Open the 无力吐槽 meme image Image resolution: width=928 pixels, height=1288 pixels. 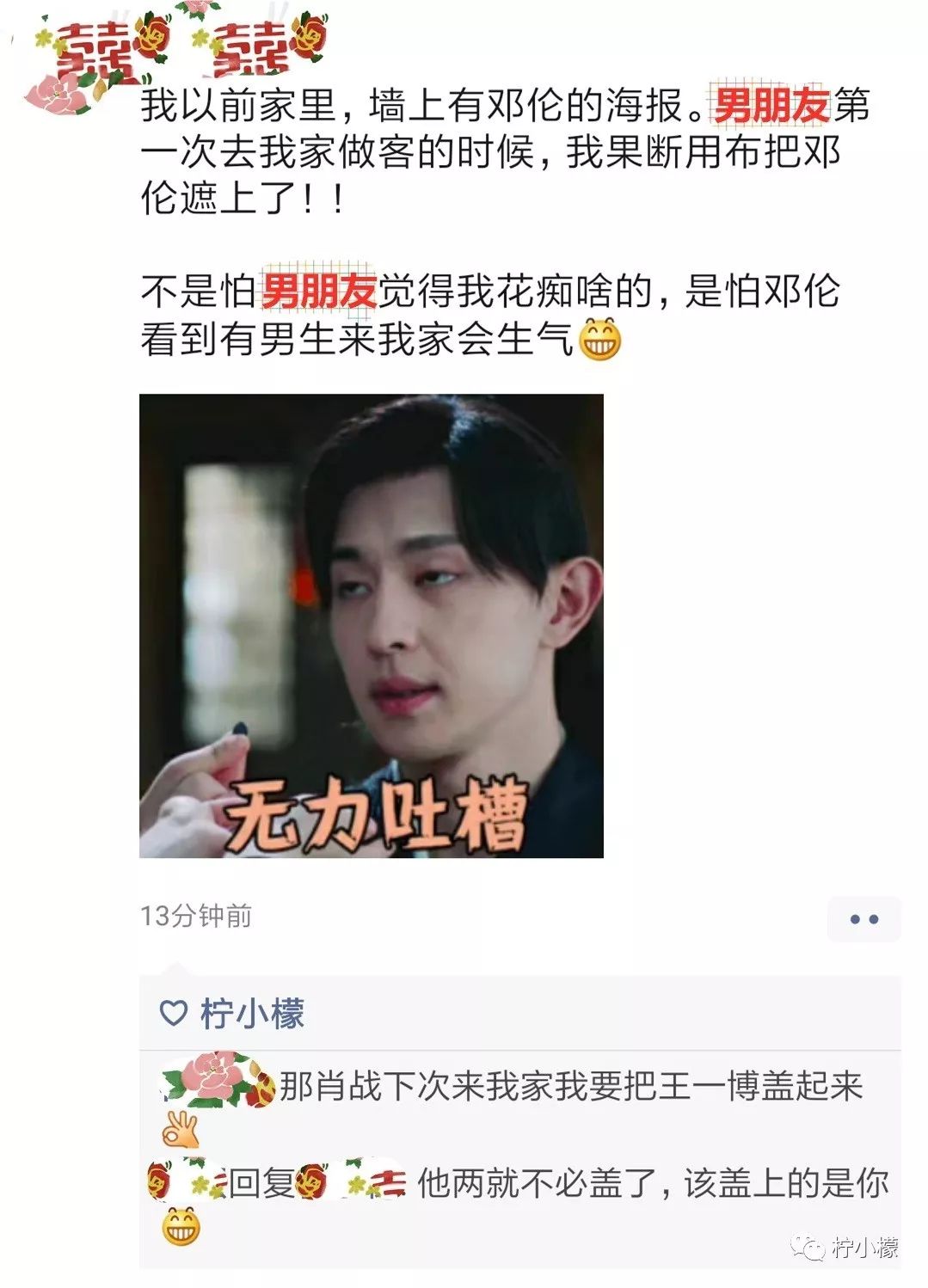pyautogui.click(x=372, y=626)
